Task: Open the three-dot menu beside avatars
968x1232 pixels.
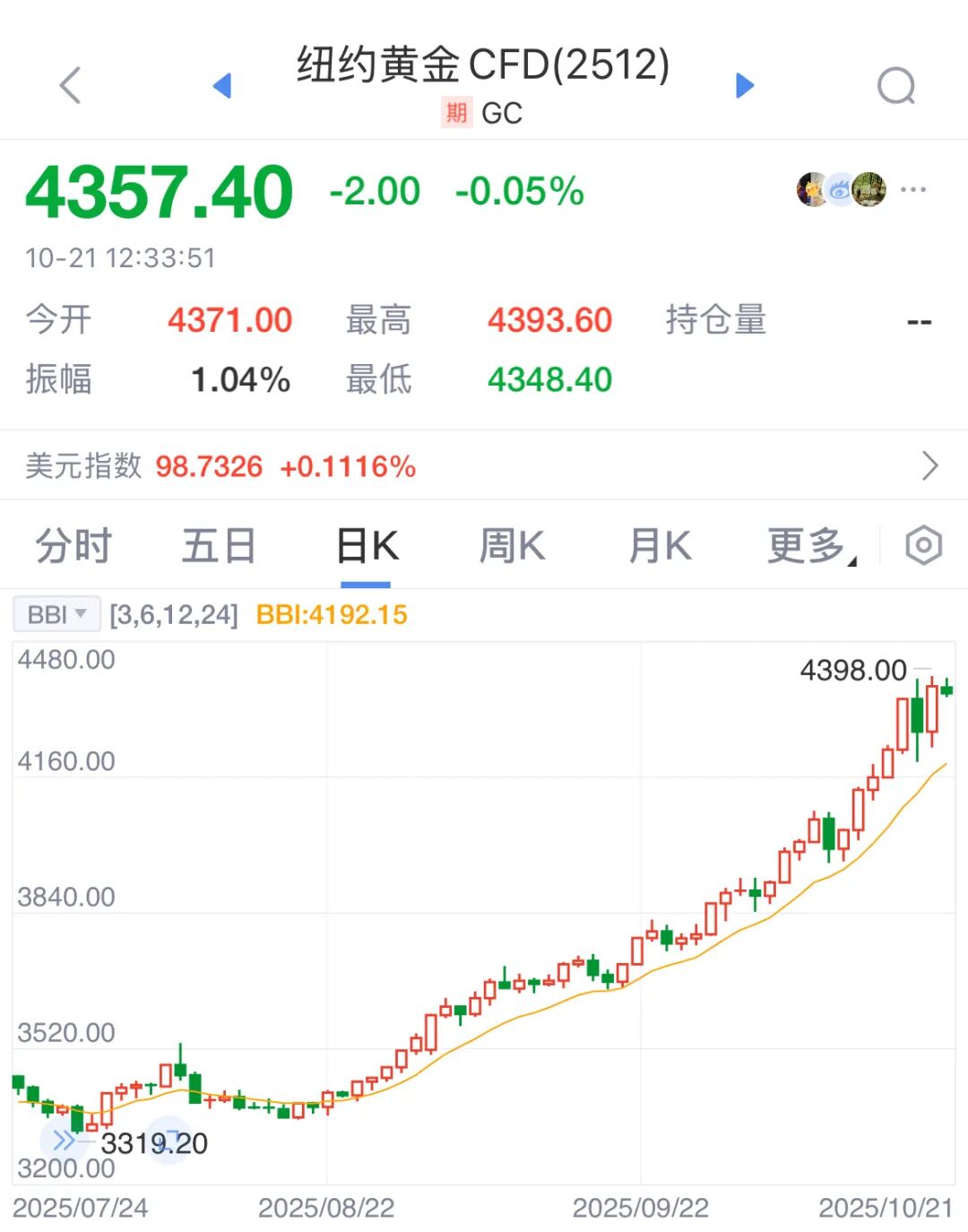Action: [x=913, y=190]
